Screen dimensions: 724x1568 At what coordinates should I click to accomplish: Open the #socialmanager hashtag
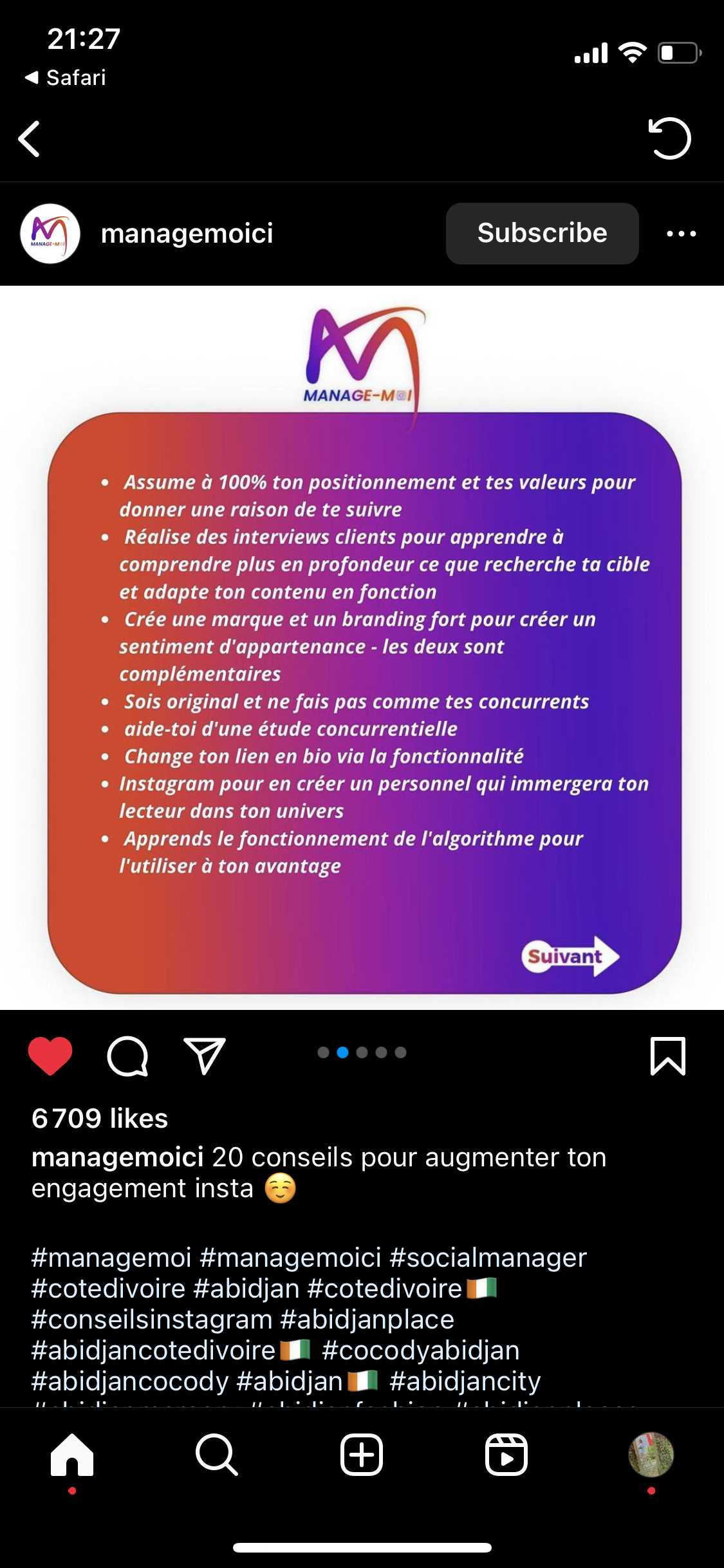(x=488, y=1258)
